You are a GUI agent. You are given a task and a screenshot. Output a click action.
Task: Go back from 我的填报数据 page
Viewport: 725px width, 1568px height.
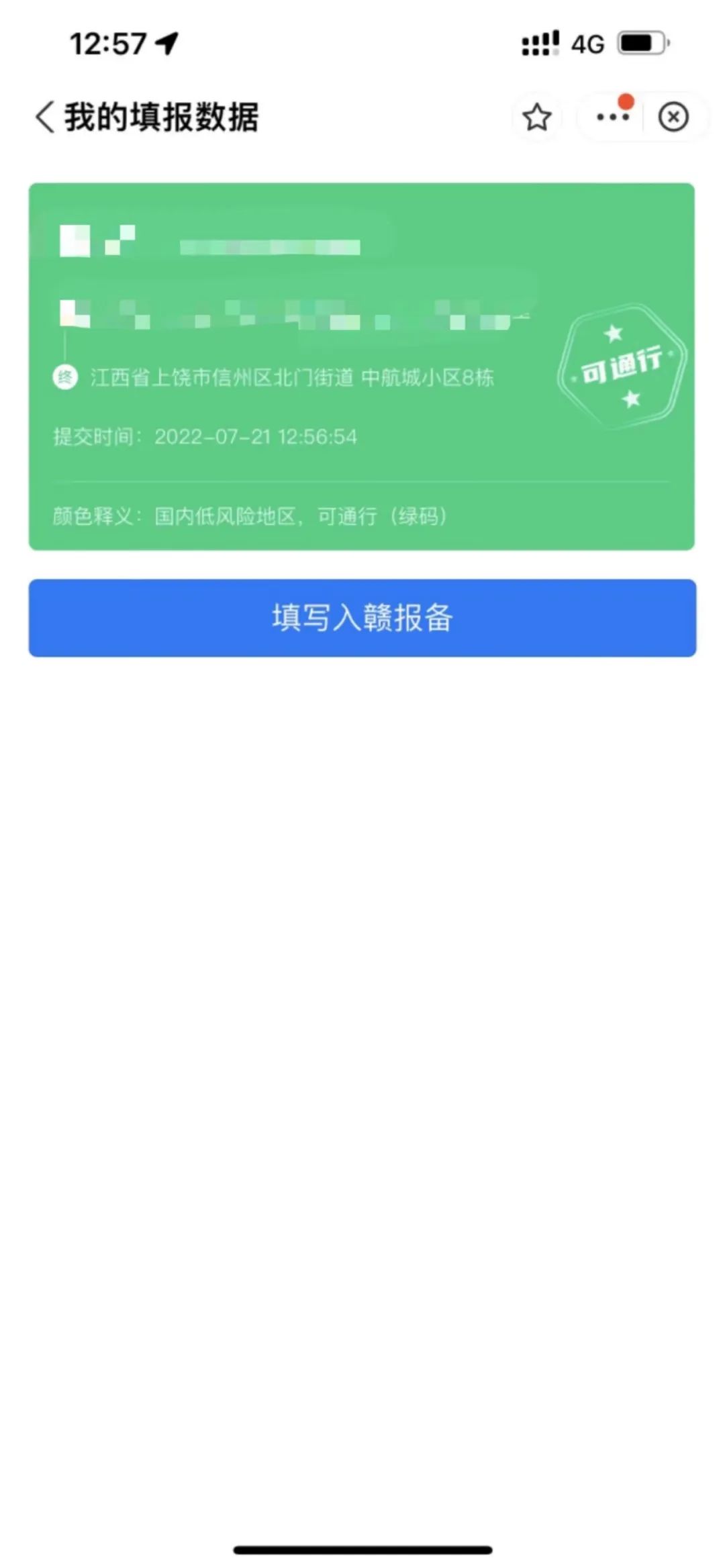point(45,117)
